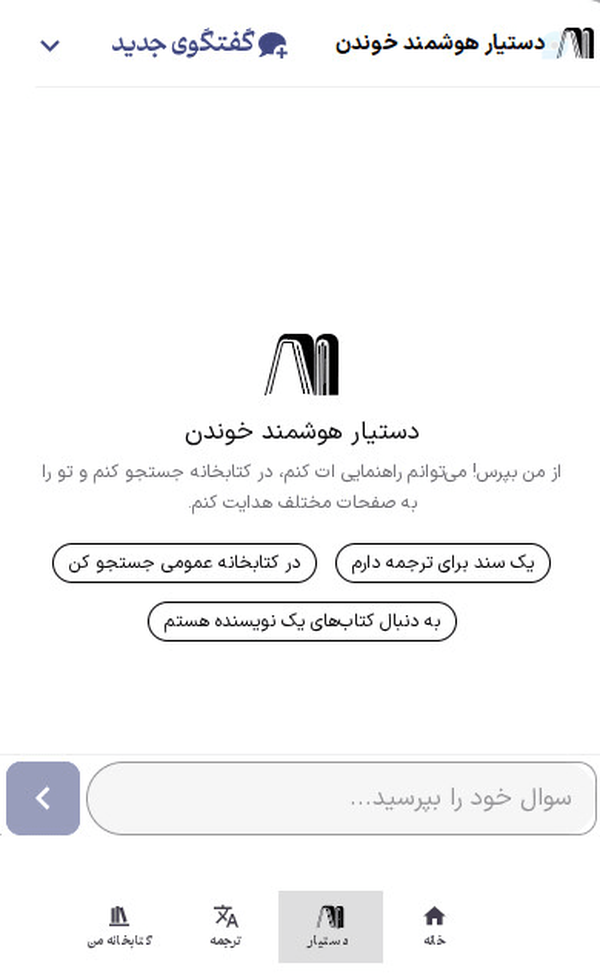Expand the chevron dropdown in the header
600x980 pixels.
(x=50, y=45)
